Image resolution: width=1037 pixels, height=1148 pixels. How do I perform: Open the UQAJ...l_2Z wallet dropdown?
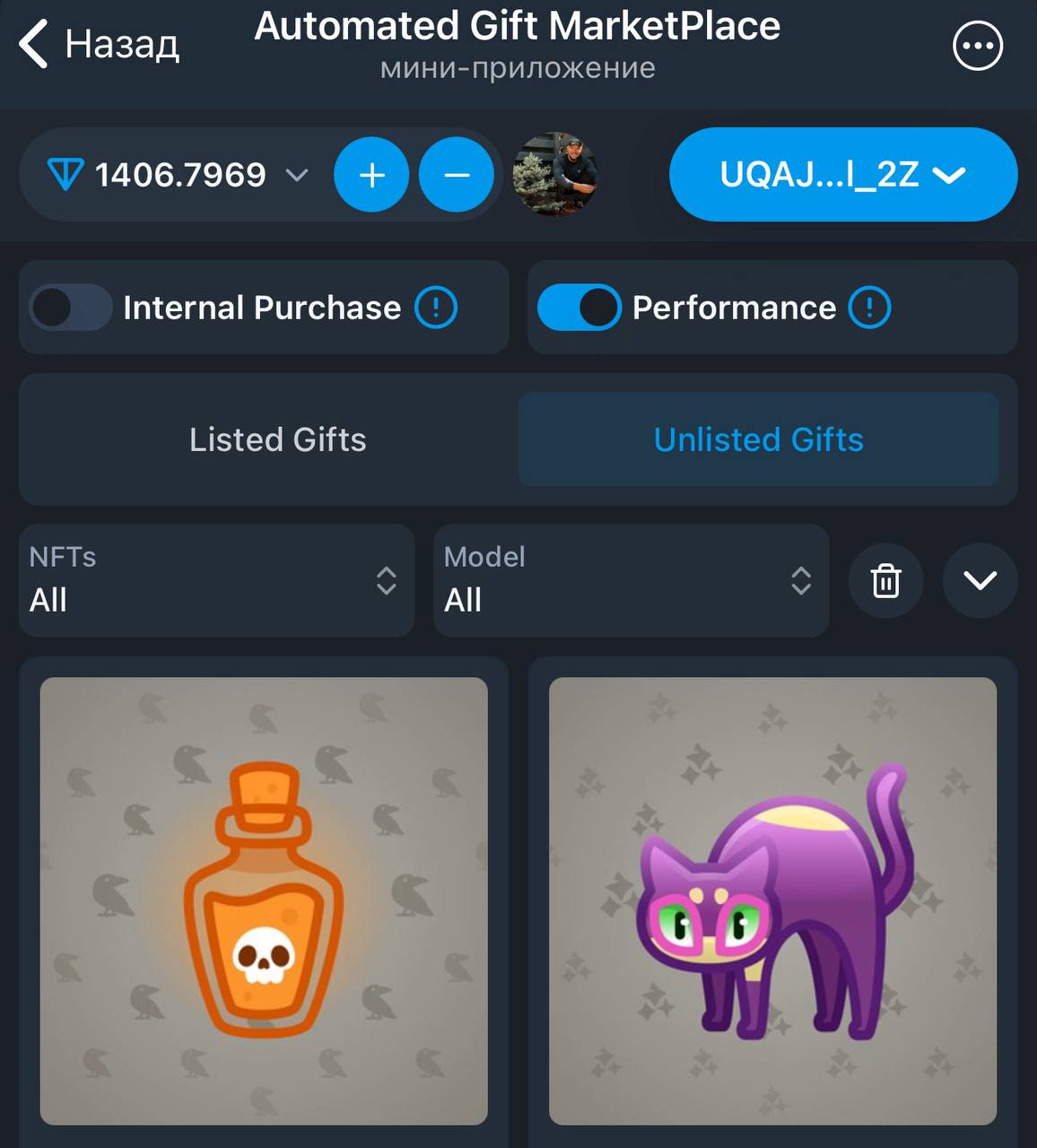(843, 175)
